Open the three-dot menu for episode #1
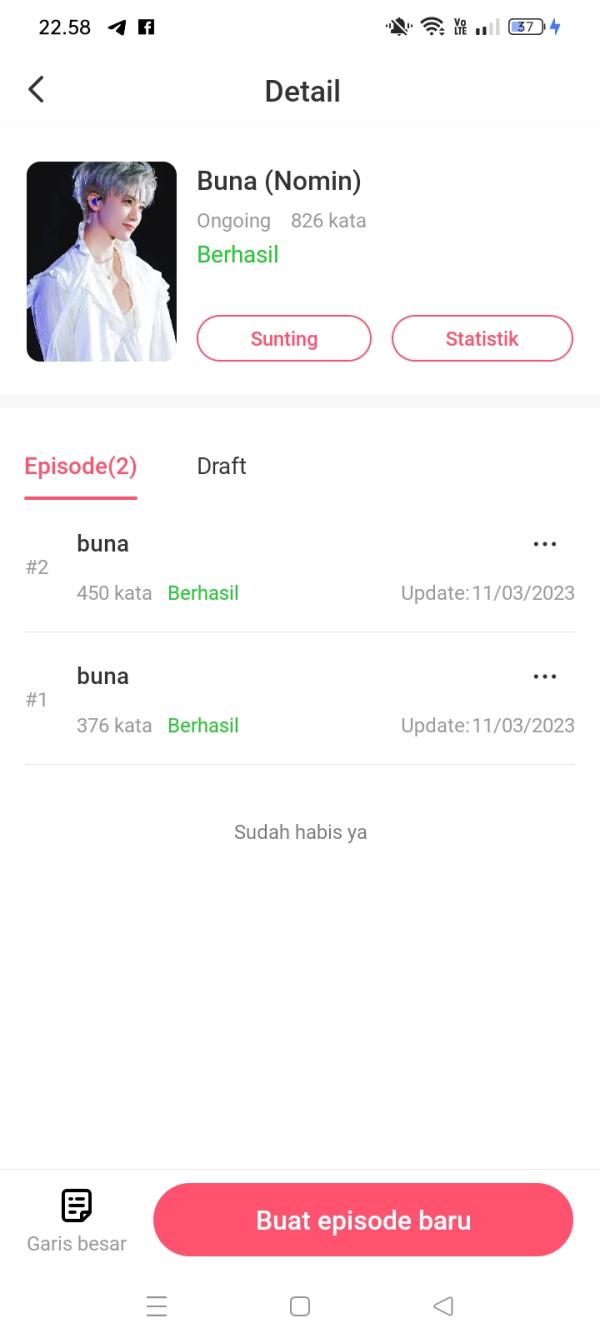Viewport: 600px width, 1343px height. click(x=545, y=676)
